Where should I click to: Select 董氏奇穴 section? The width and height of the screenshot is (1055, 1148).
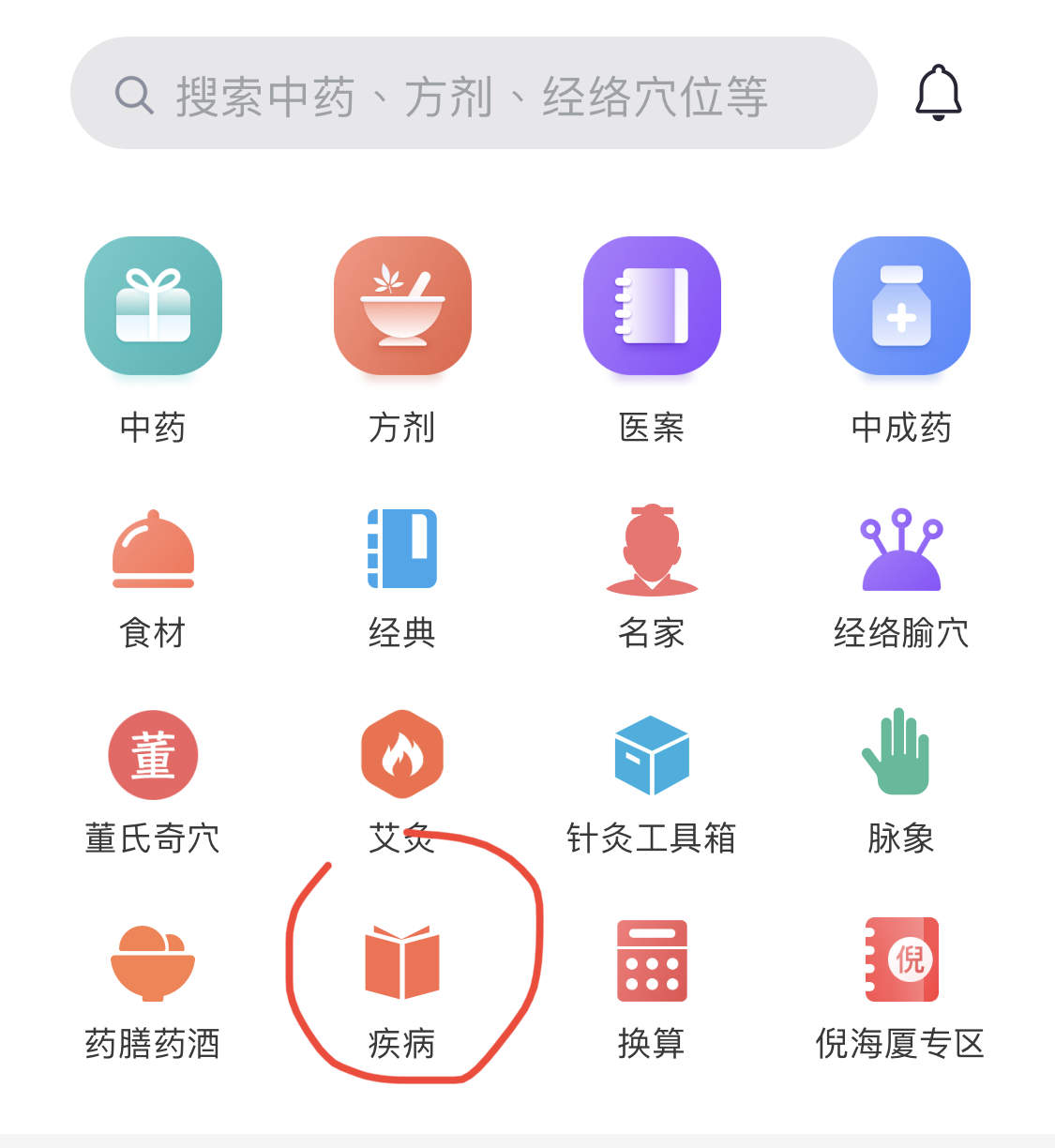click(x=153, y=755)
